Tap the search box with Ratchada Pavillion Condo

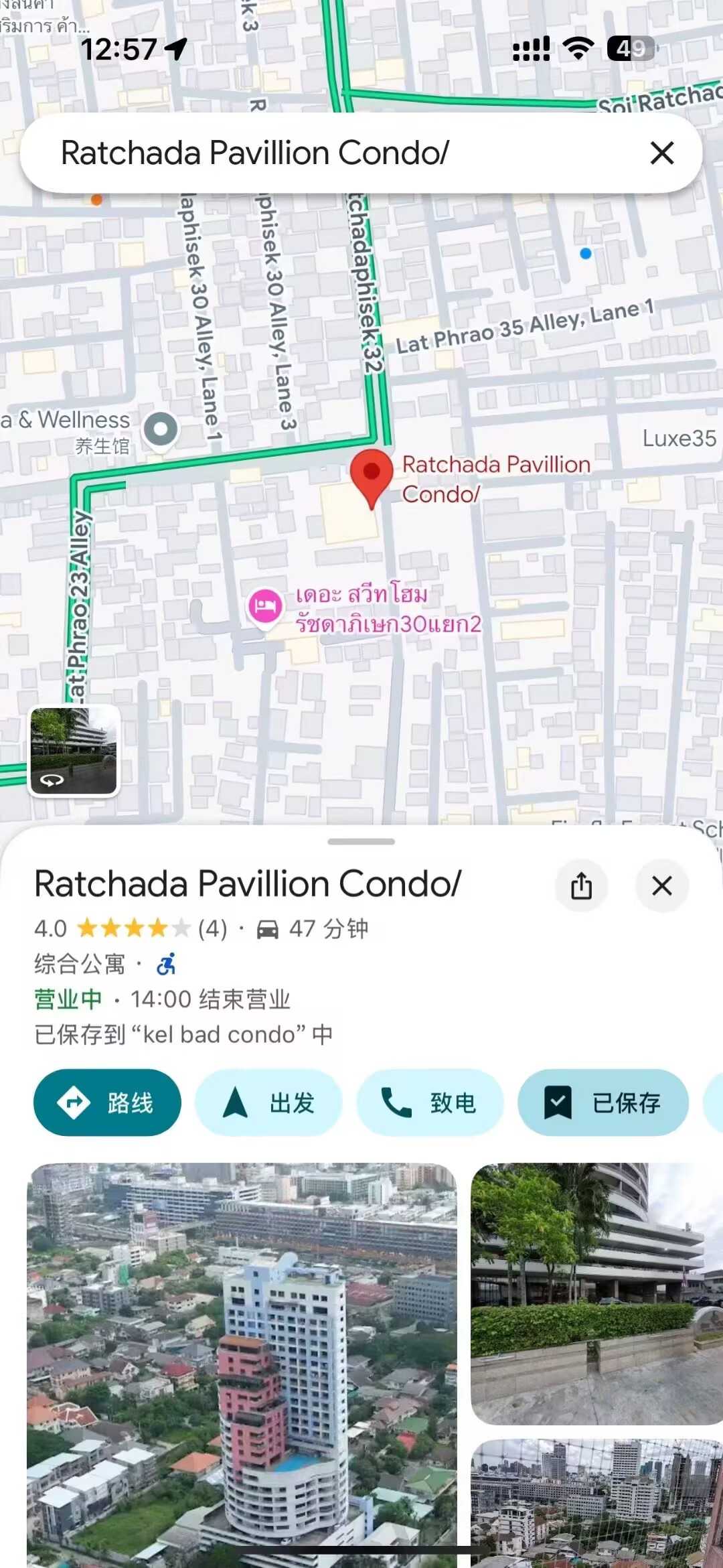click(335, 153)
